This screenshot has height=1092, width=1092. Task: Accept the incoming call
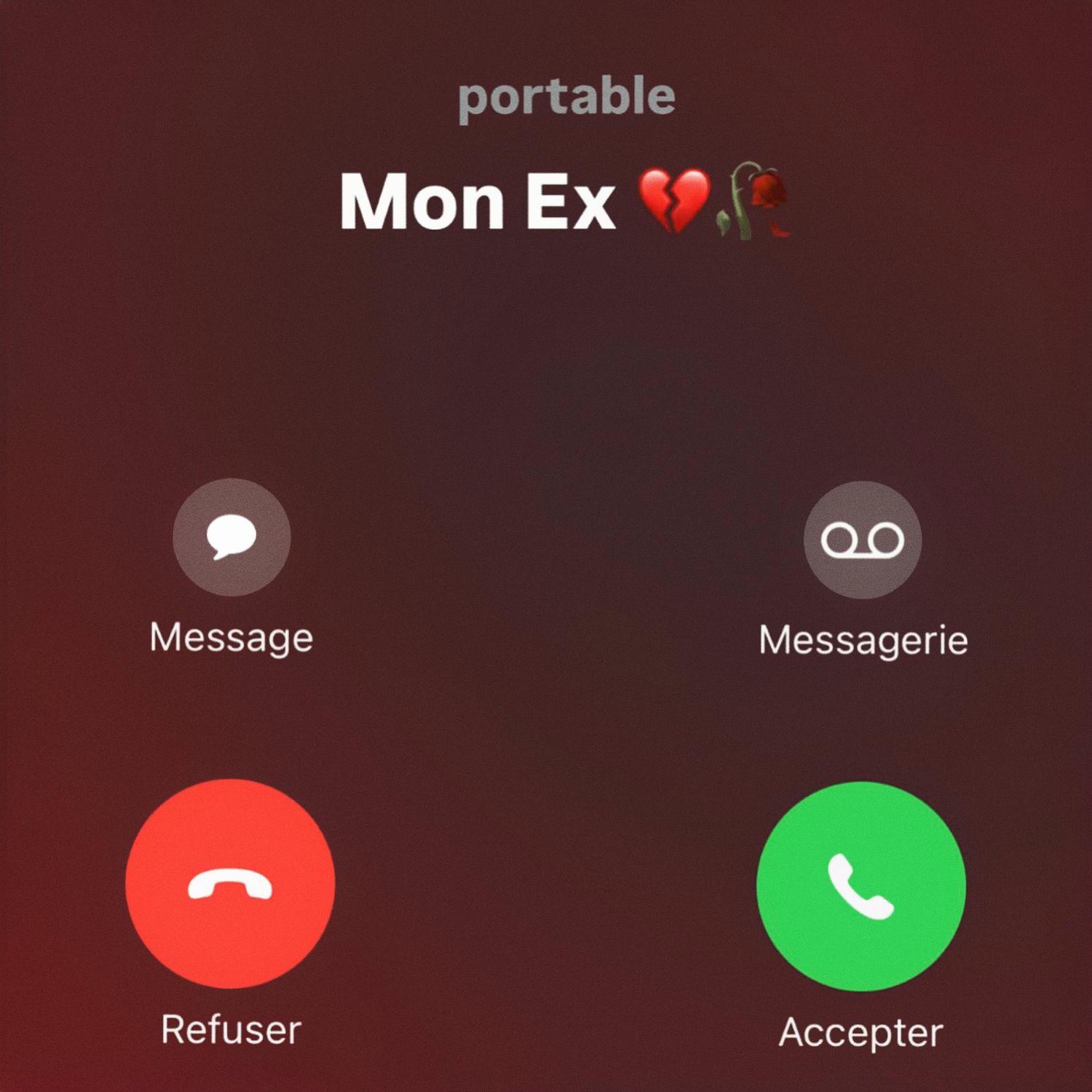(861, 886)
